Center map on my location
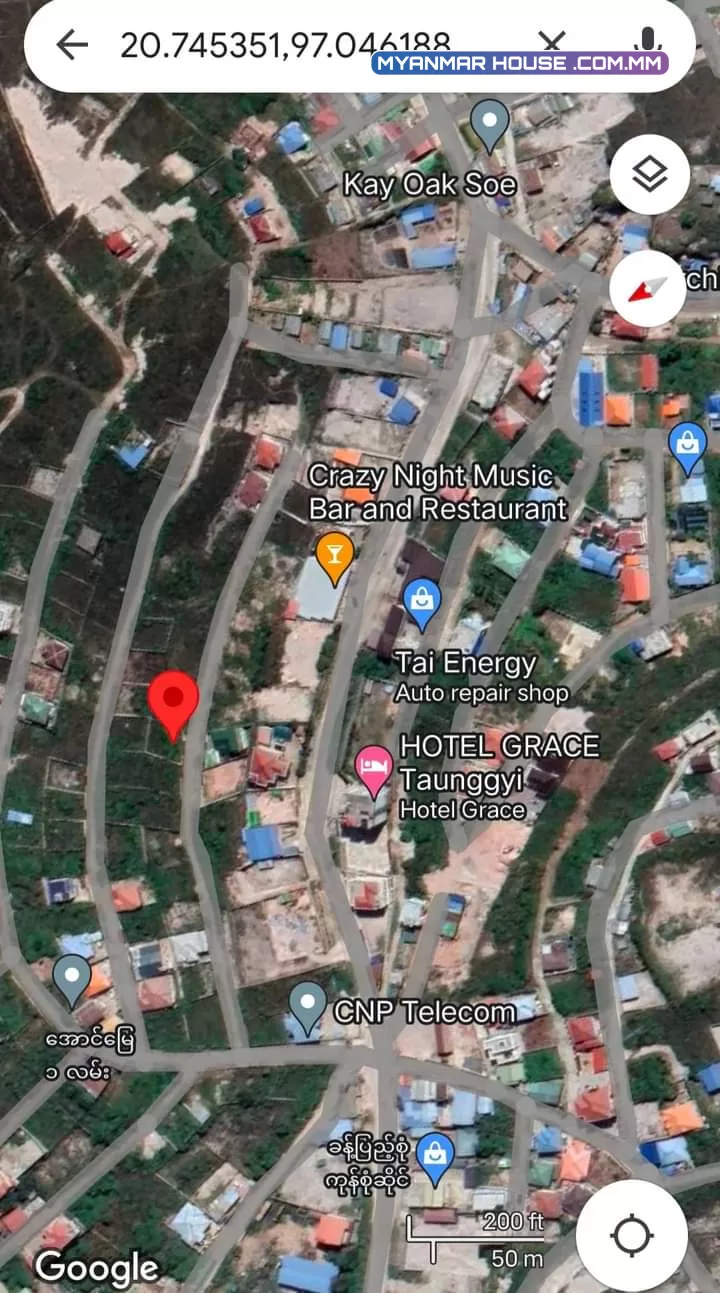 pos(632,1236)
